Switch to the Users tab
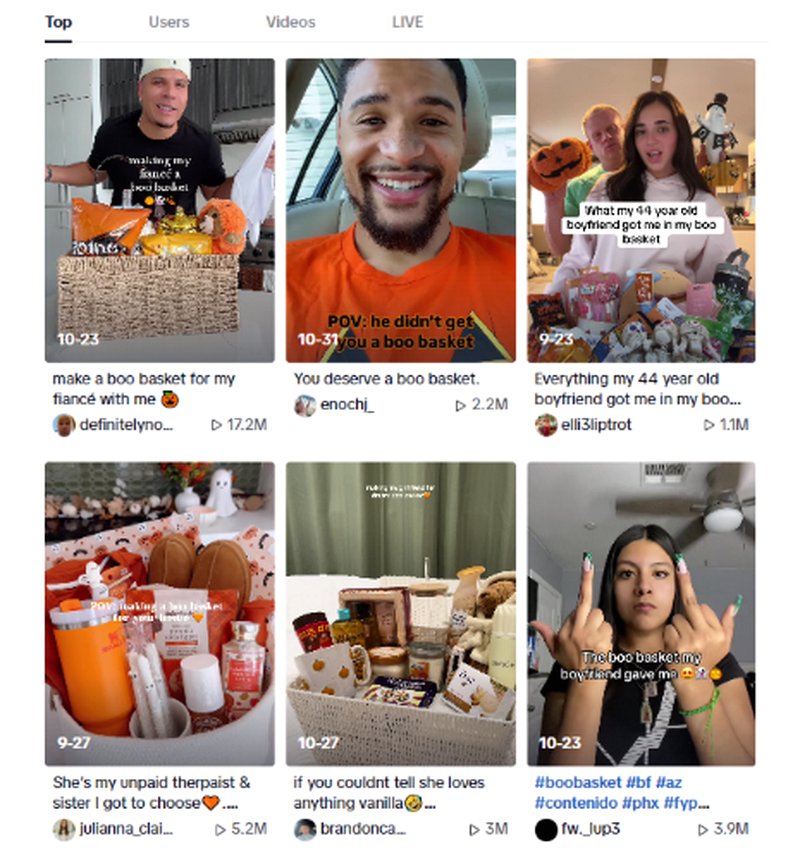Viewport: 800px width, 857px height. point(169,22)
